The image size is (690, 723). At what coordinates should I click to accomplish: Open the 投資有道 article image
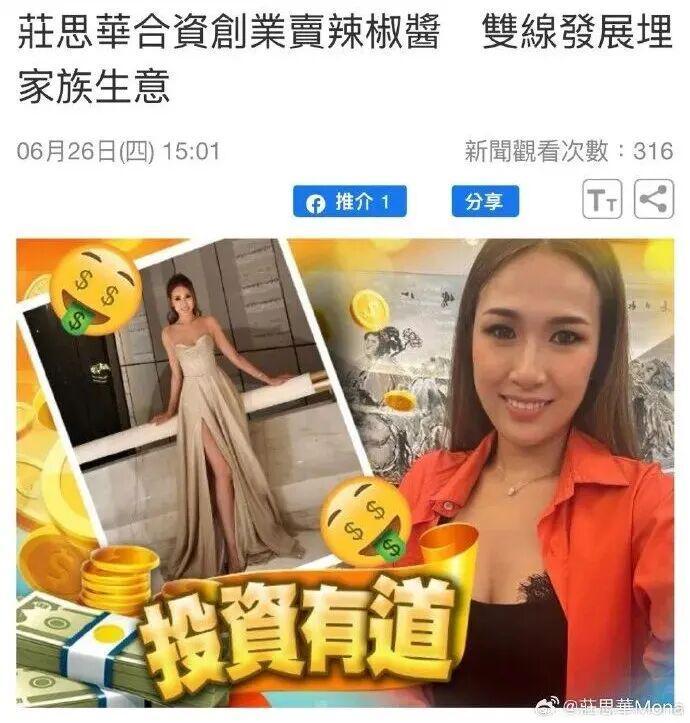pyautogui.click(x=345, y=470)
